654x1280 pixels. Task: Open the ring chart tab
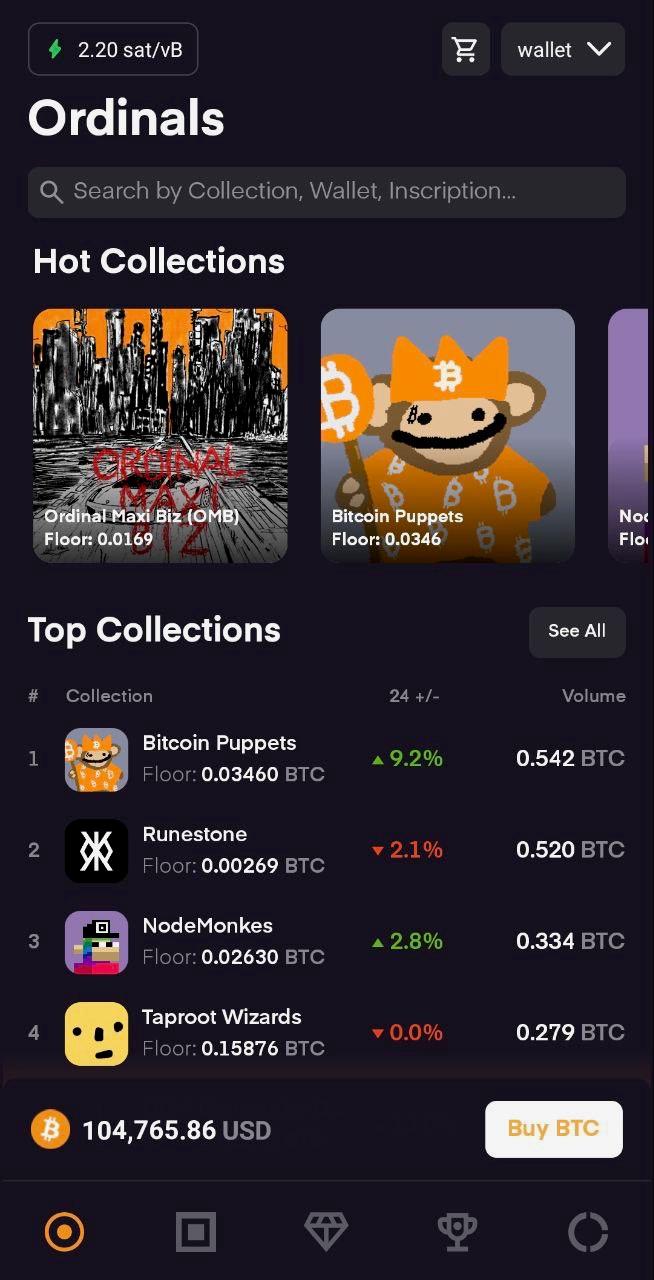pos(588,1232)
